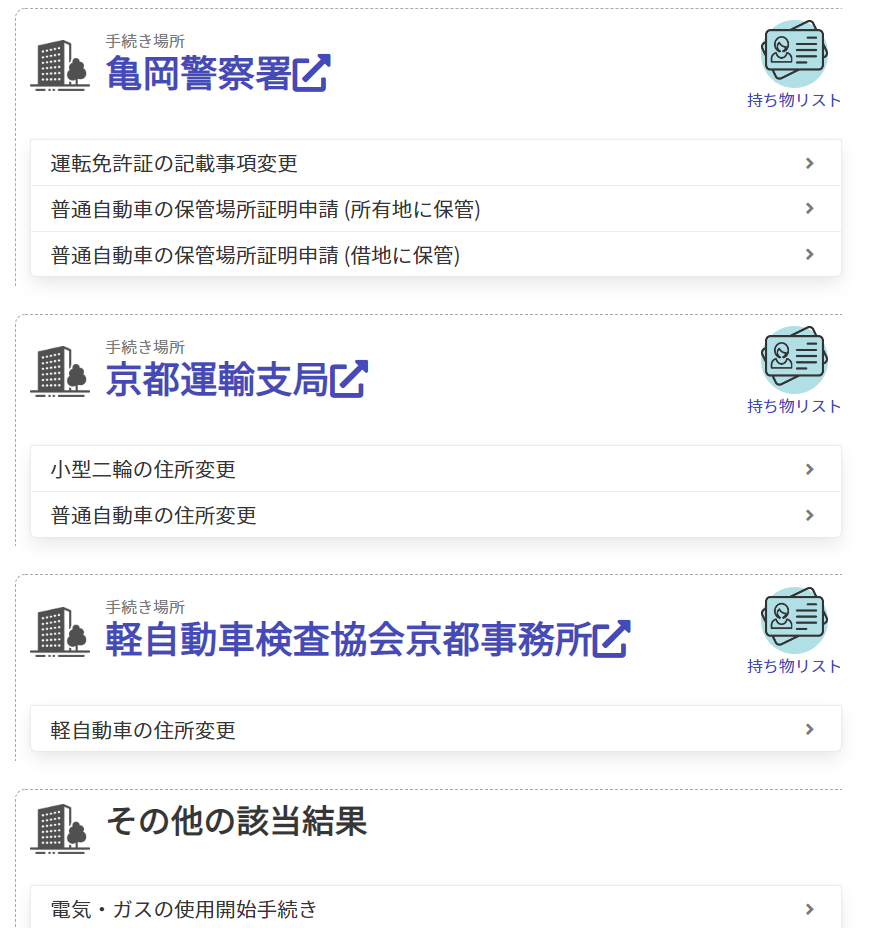870x928 pixels.
Task: Select 普通自動車の保管場所証明申請 (借地に保管)
Action: [x=436, y=255]
